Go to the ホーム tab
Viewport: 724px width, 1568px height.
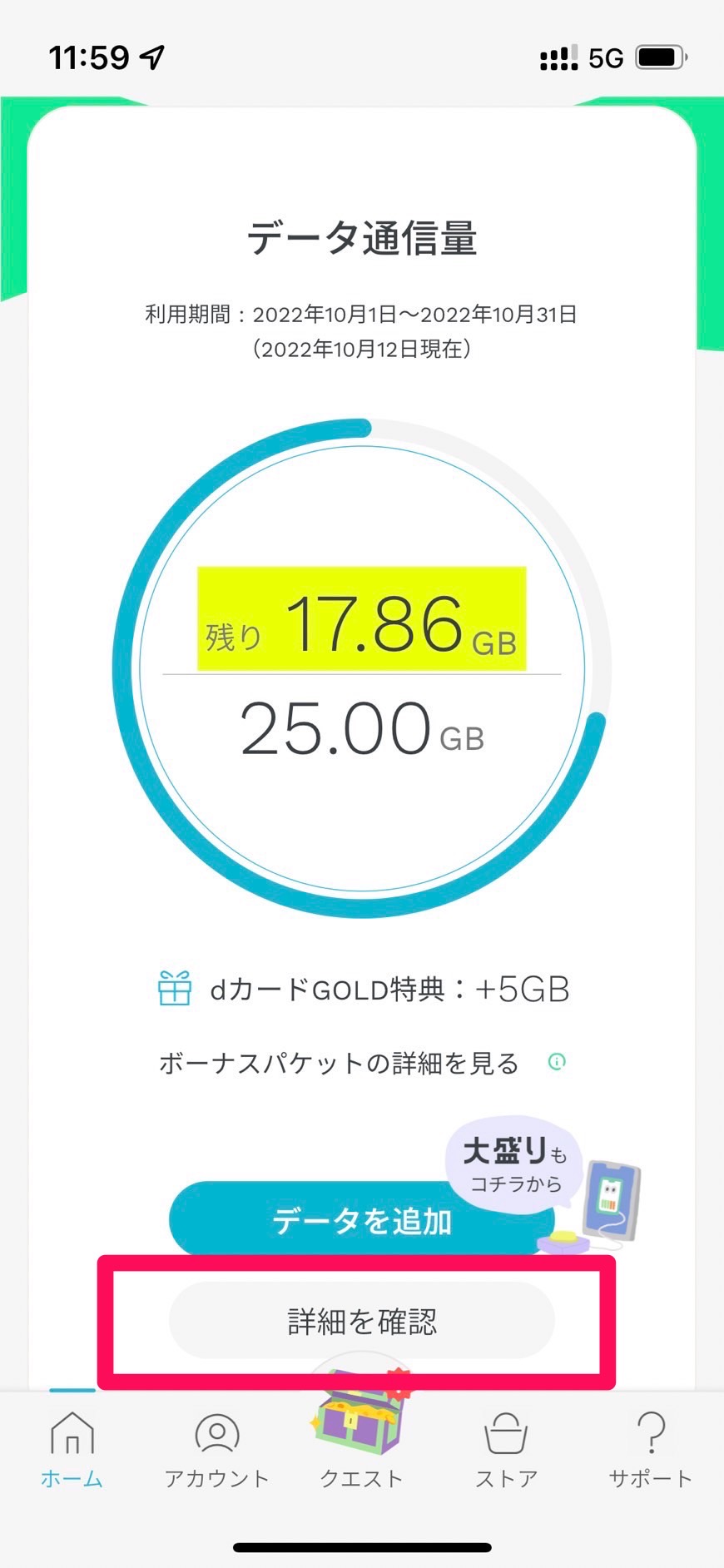pyautogui.click(x=72, y=1450)
